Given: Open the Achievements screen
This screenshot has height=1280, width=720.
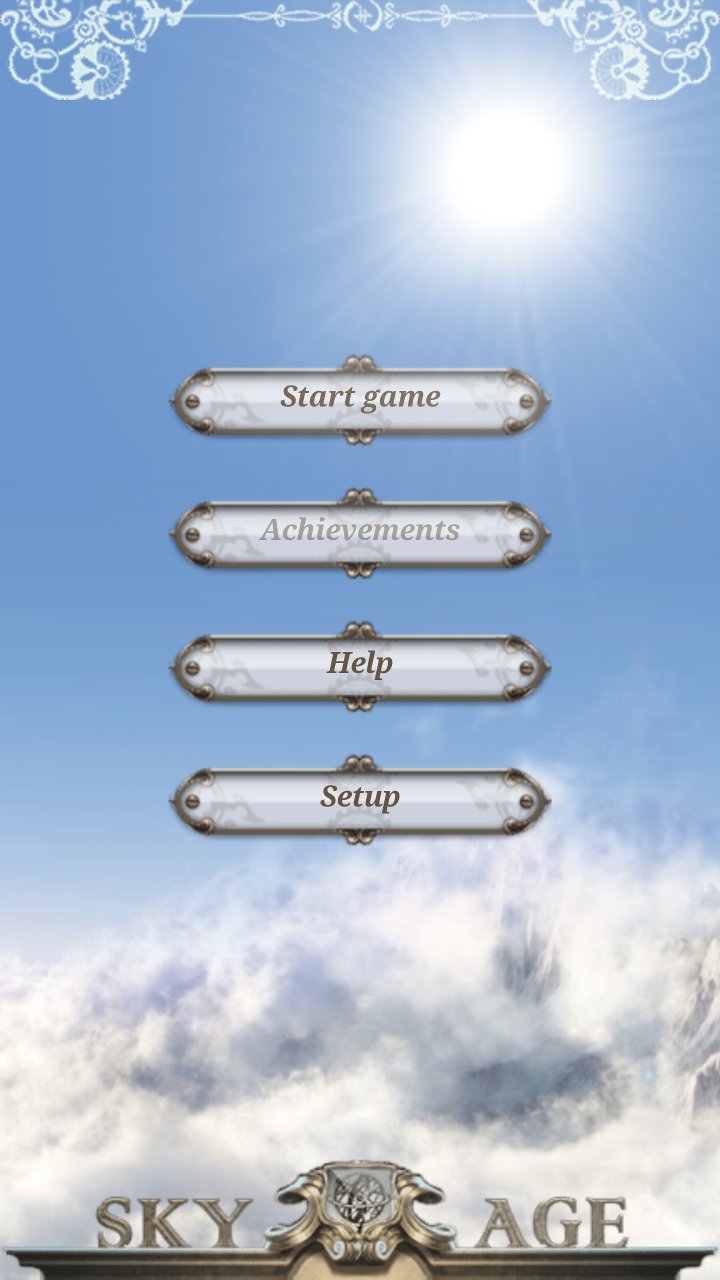Looking at the screenshot, I should tap(360, 532).
